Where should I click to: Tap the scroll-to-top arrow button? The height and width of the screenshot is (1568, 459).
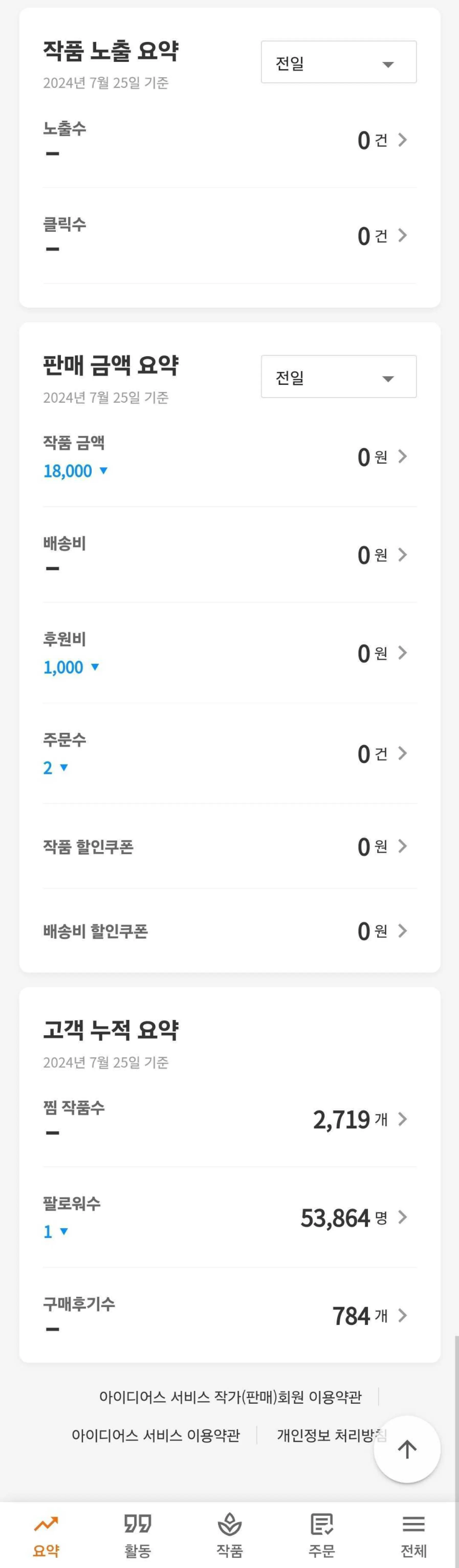click(407, 1449)
